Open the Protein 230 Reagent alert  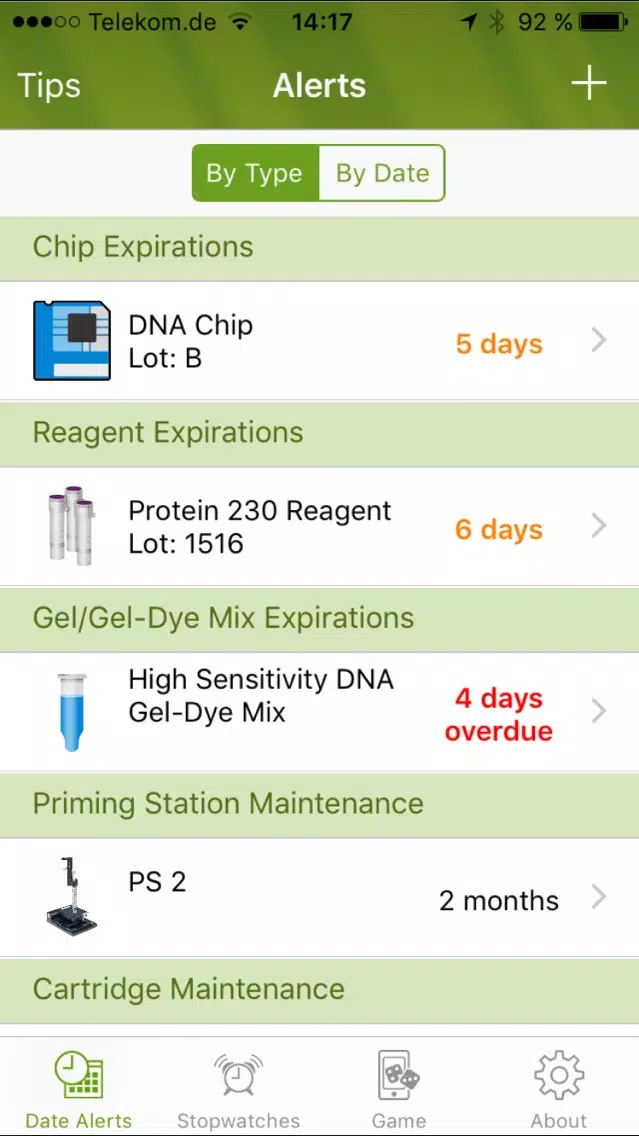tap(320, 526)
